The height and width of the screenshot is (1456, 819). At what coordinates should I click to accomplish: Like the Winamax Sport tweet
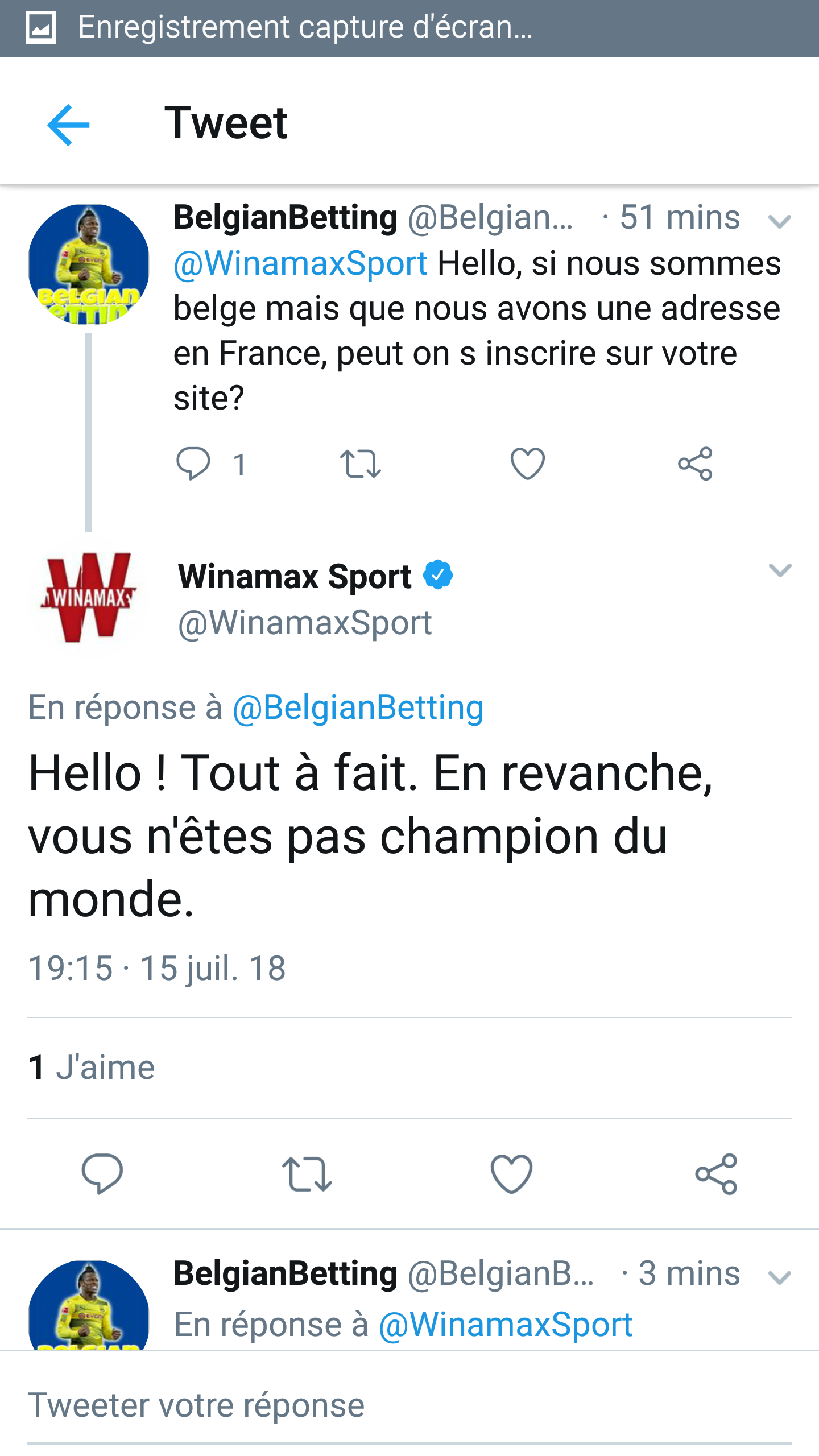point(511,1173)
